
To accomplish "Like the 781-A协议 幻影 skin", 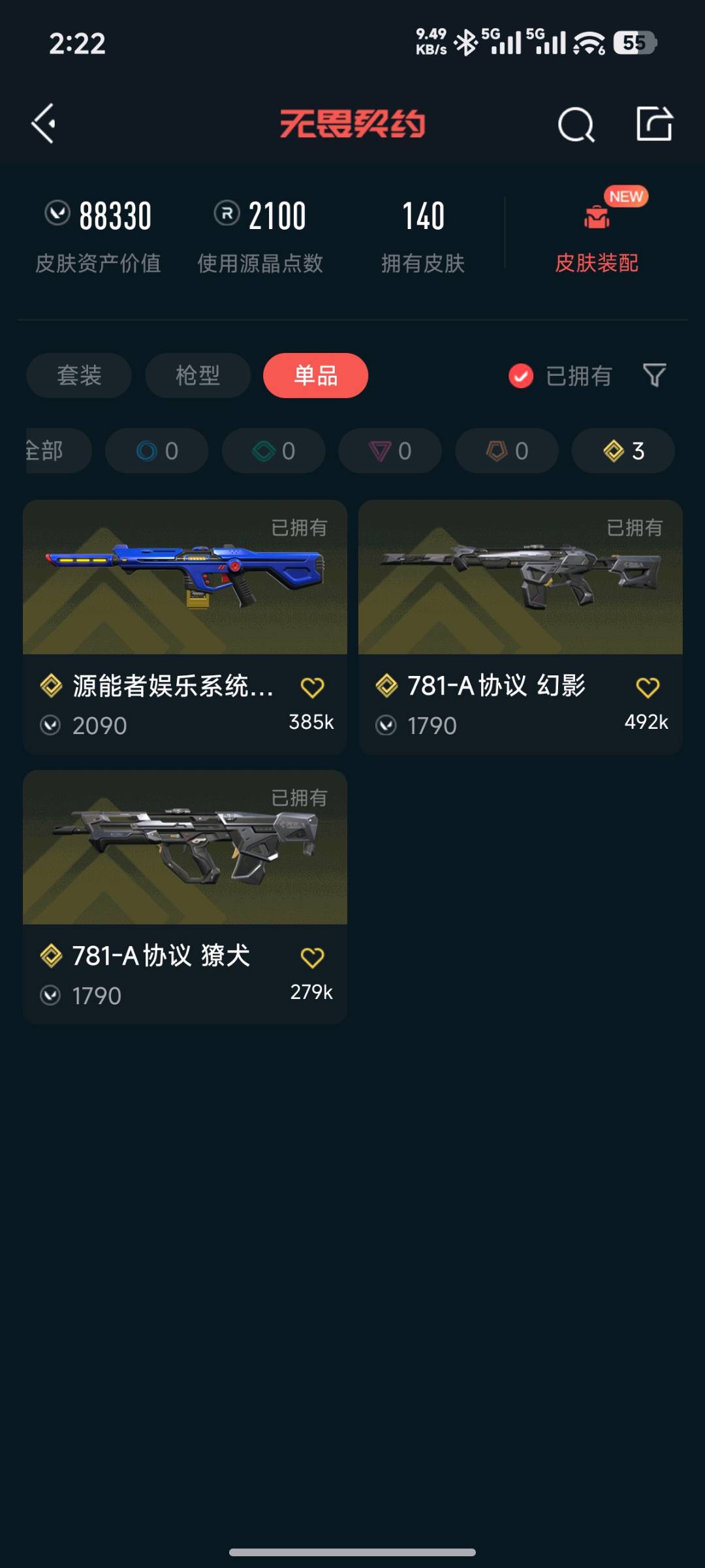I will [648, 687].
